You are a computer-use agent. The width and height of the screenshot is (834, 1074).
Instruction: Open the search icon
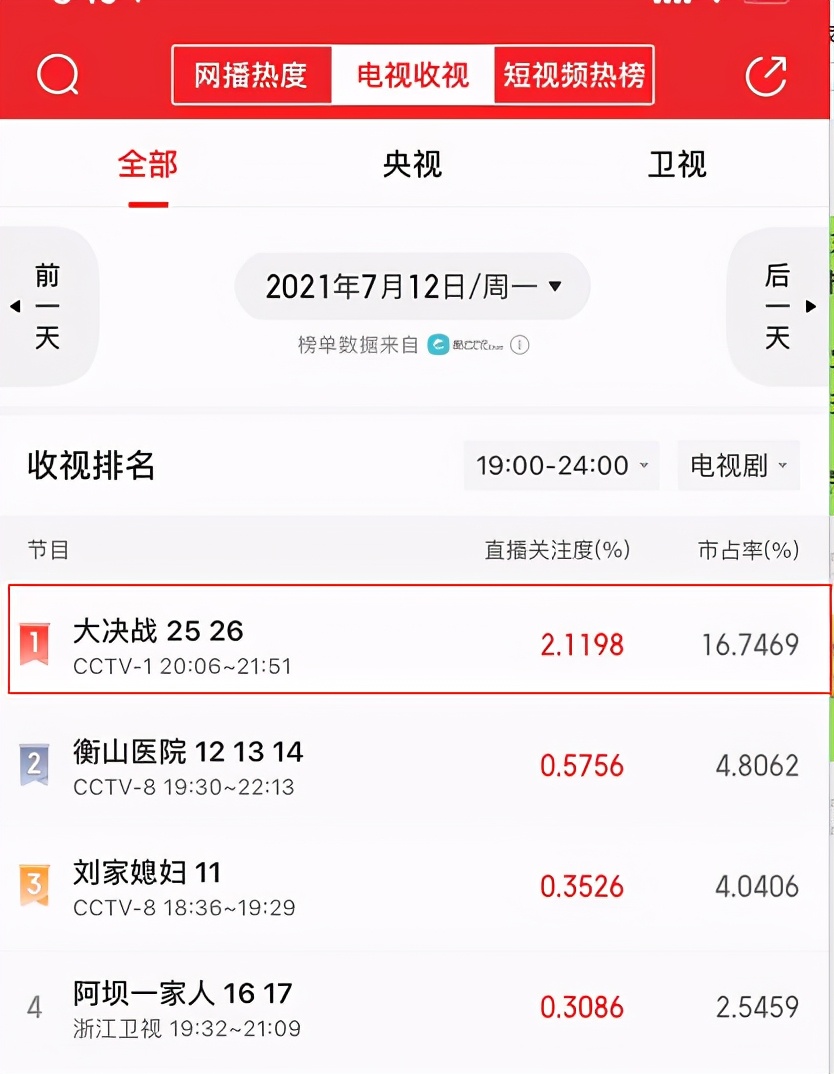point(58,75)
